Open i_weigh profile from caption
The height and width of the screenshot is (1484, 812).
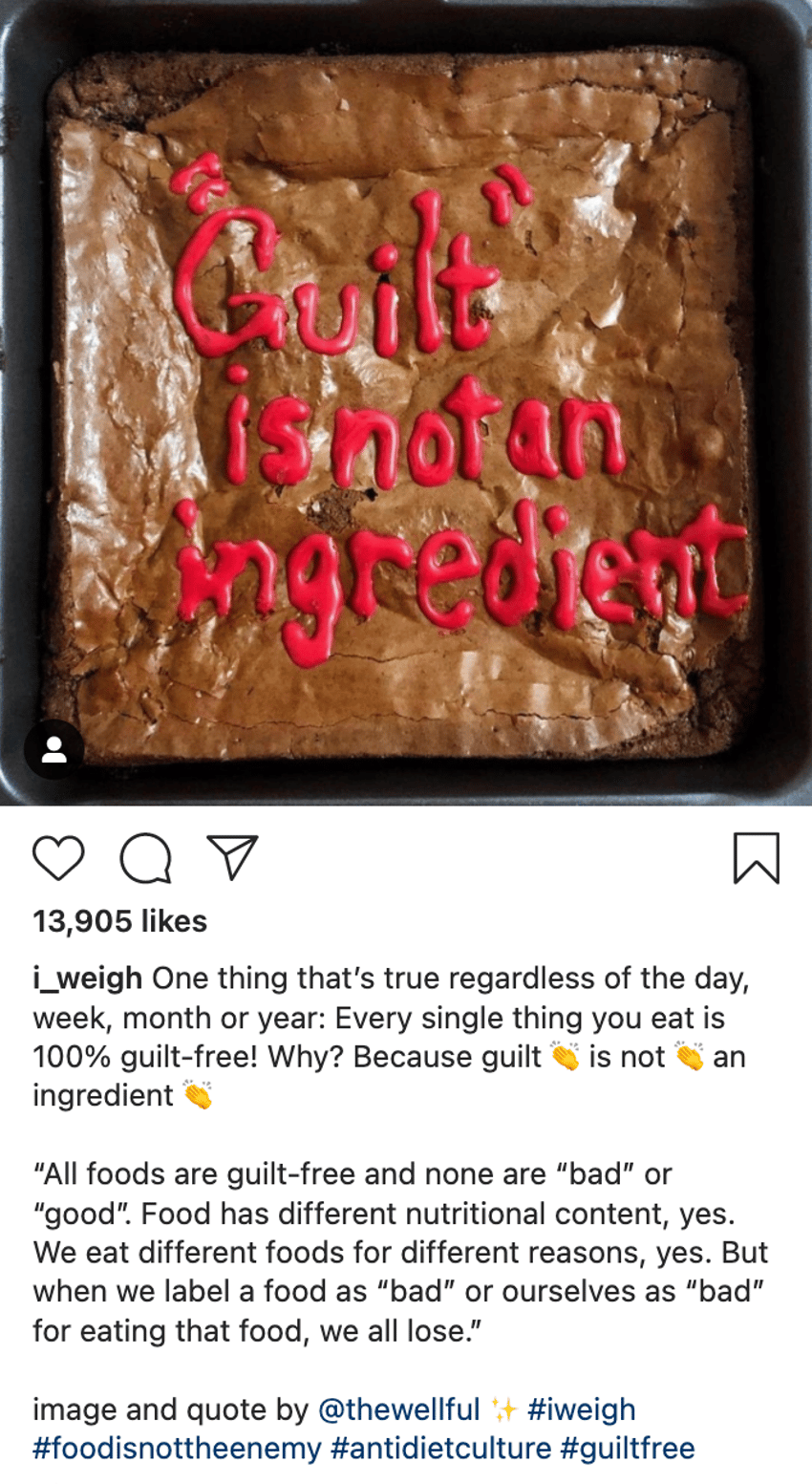tap(87, 979)
